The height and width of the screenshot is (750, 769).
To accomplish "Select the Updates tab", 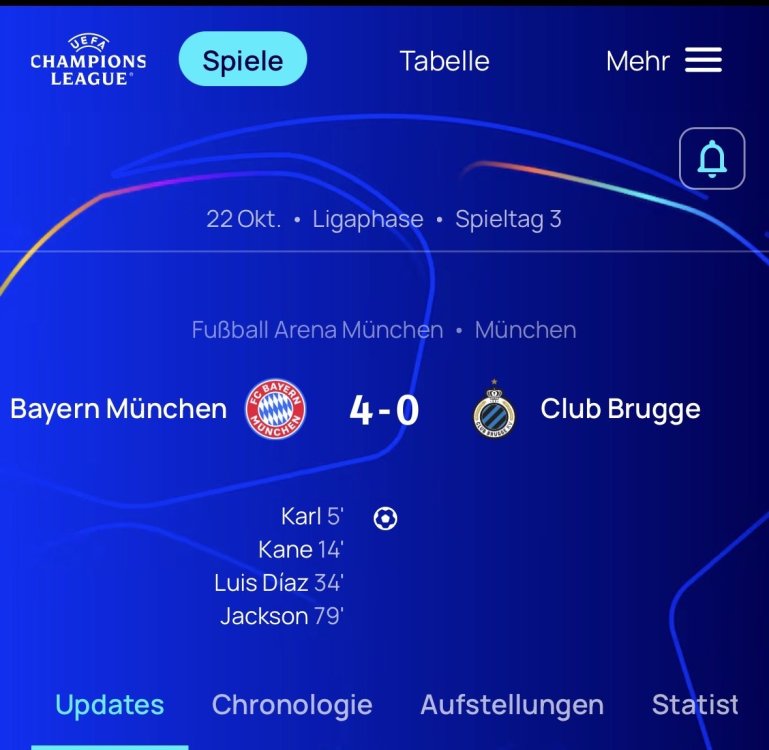I will pos(110,704).
